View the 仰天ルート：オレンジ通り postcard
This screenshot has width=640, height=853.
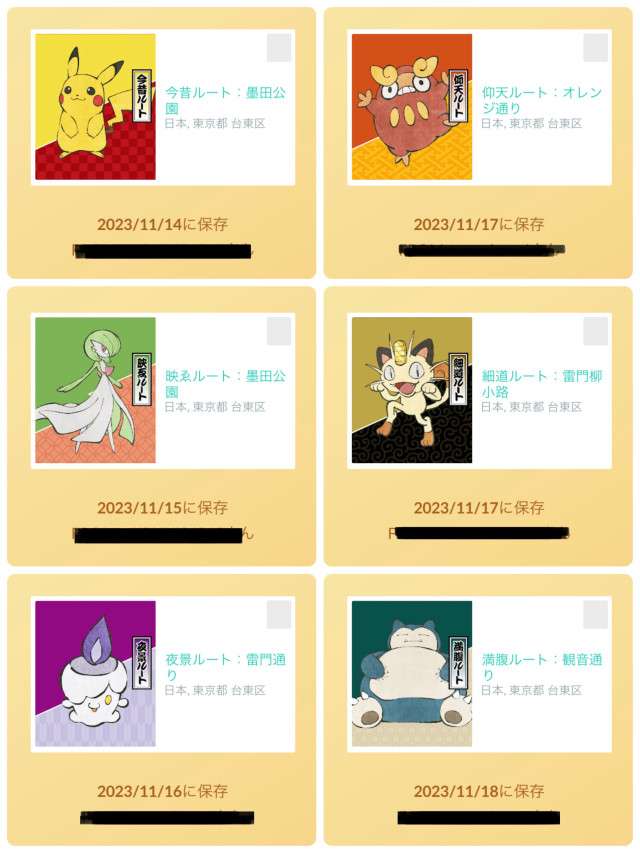tap(411, 107)
